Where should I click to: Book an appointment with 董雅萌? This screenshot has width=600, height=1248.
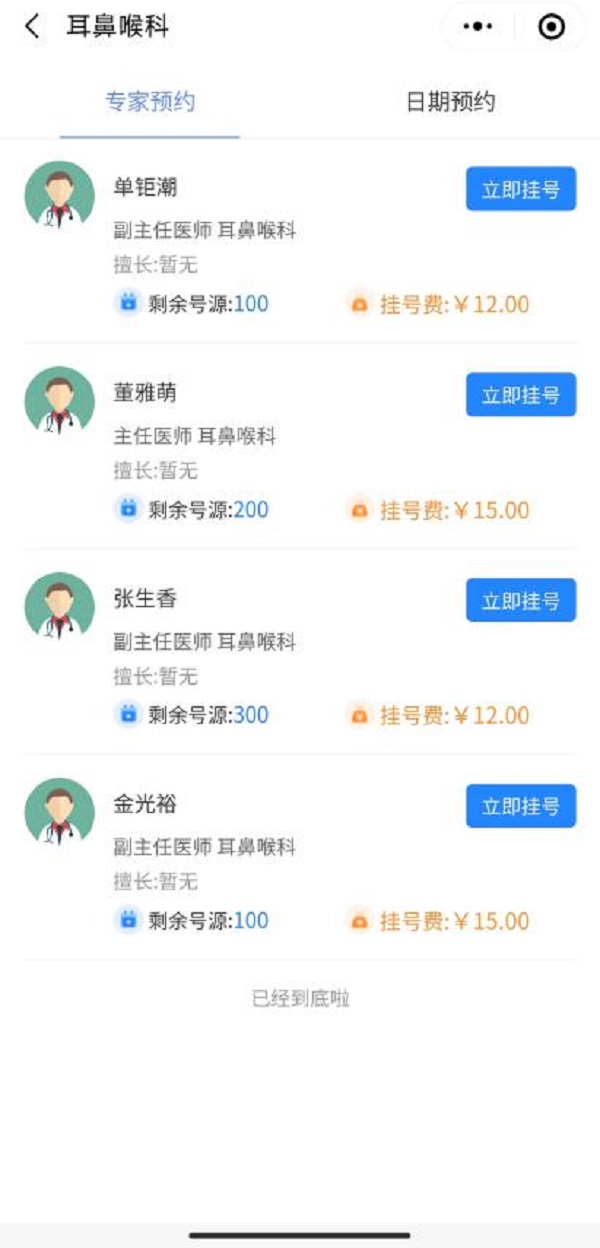point(520,395)
